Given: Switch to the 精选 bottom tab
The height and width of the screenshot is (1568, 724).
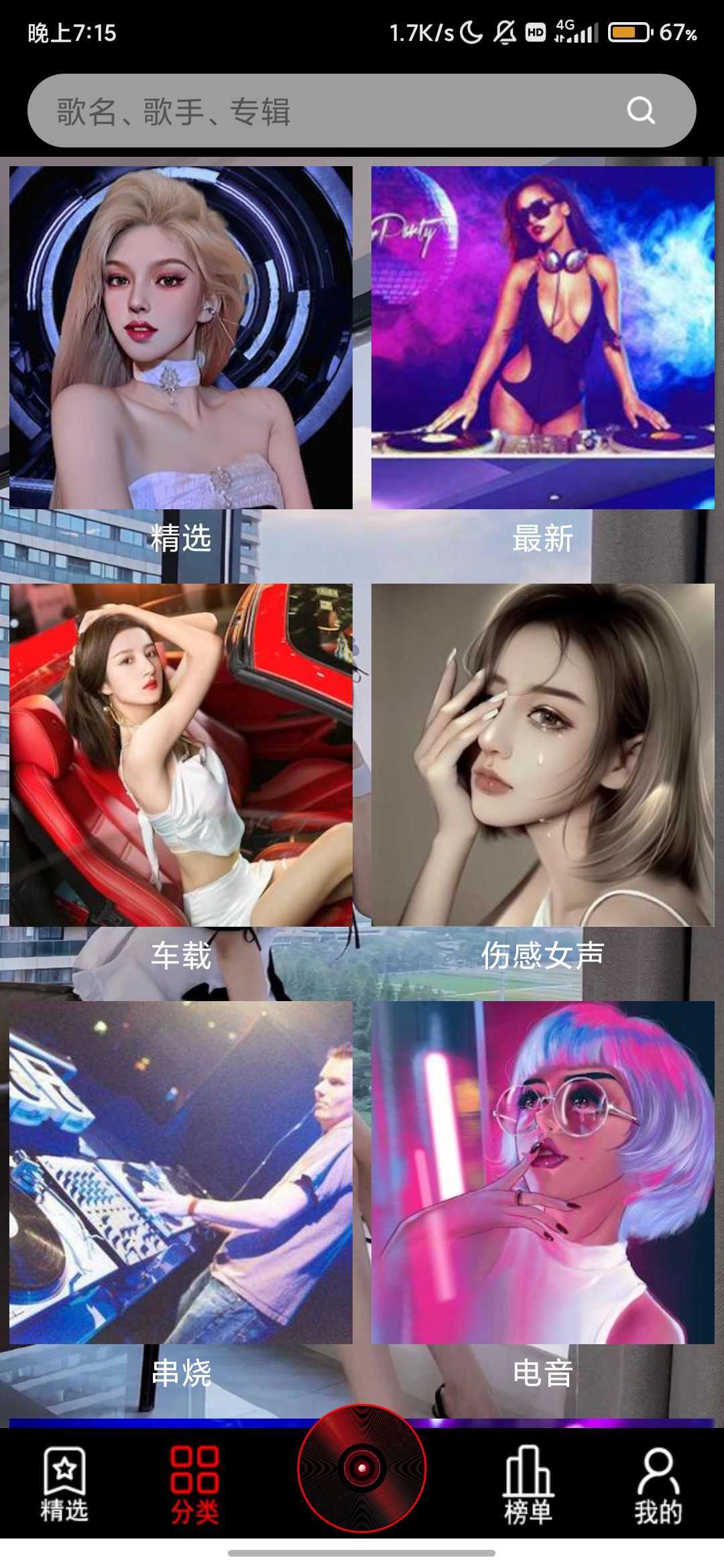Looking at the screenshot, I should 64,1485.
